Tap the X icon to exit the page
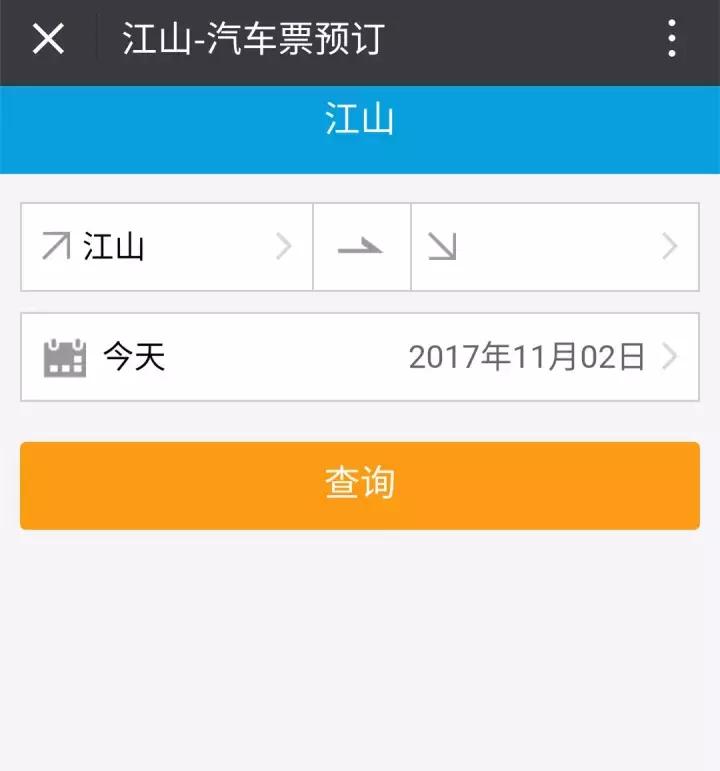Image resolution: width=720 pixels, height=771 pixels. pyautogui.click(x=47, y=38)
